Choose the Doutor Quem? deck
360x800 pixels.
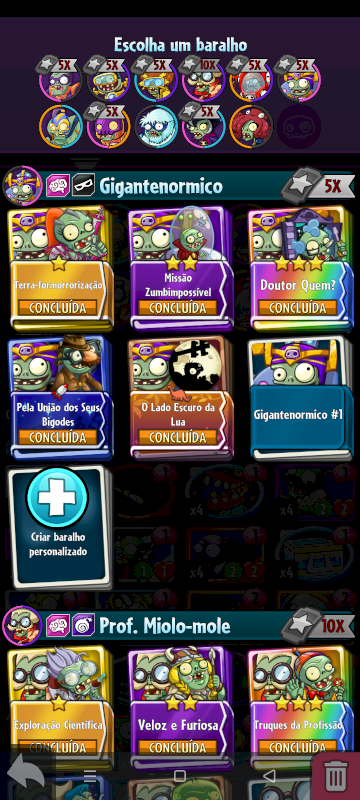300,269
